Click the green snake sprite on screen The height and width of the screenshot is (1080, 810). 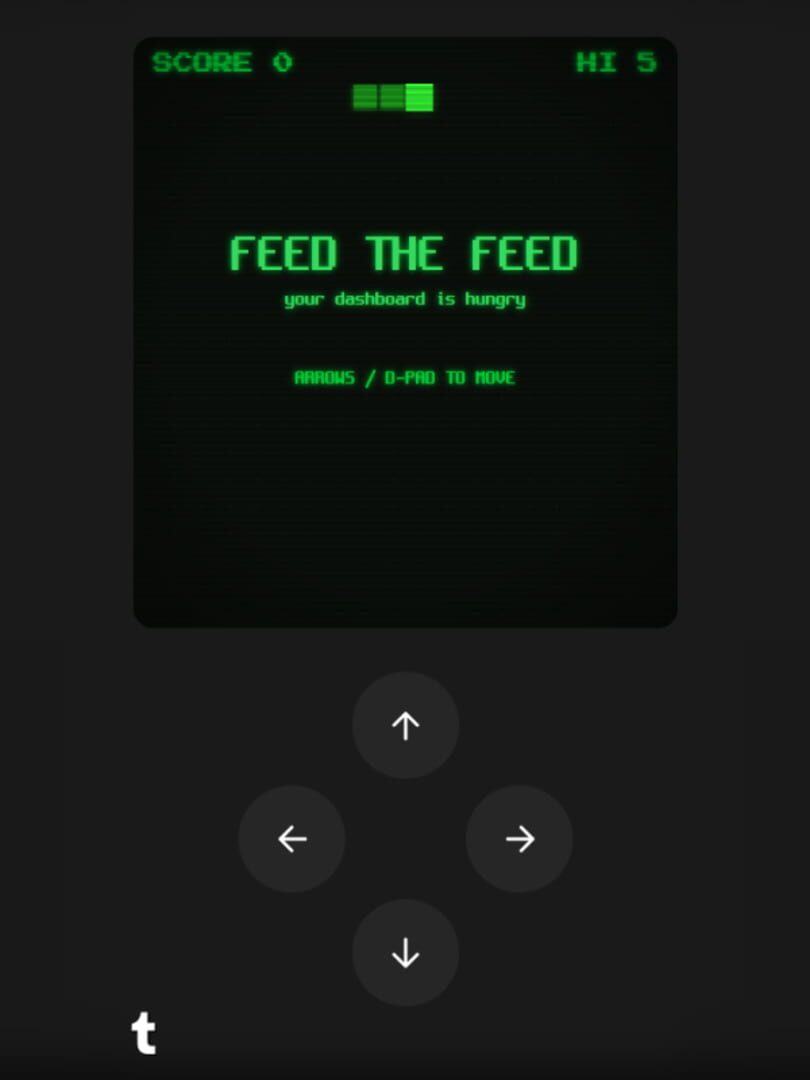click(390, 97)
